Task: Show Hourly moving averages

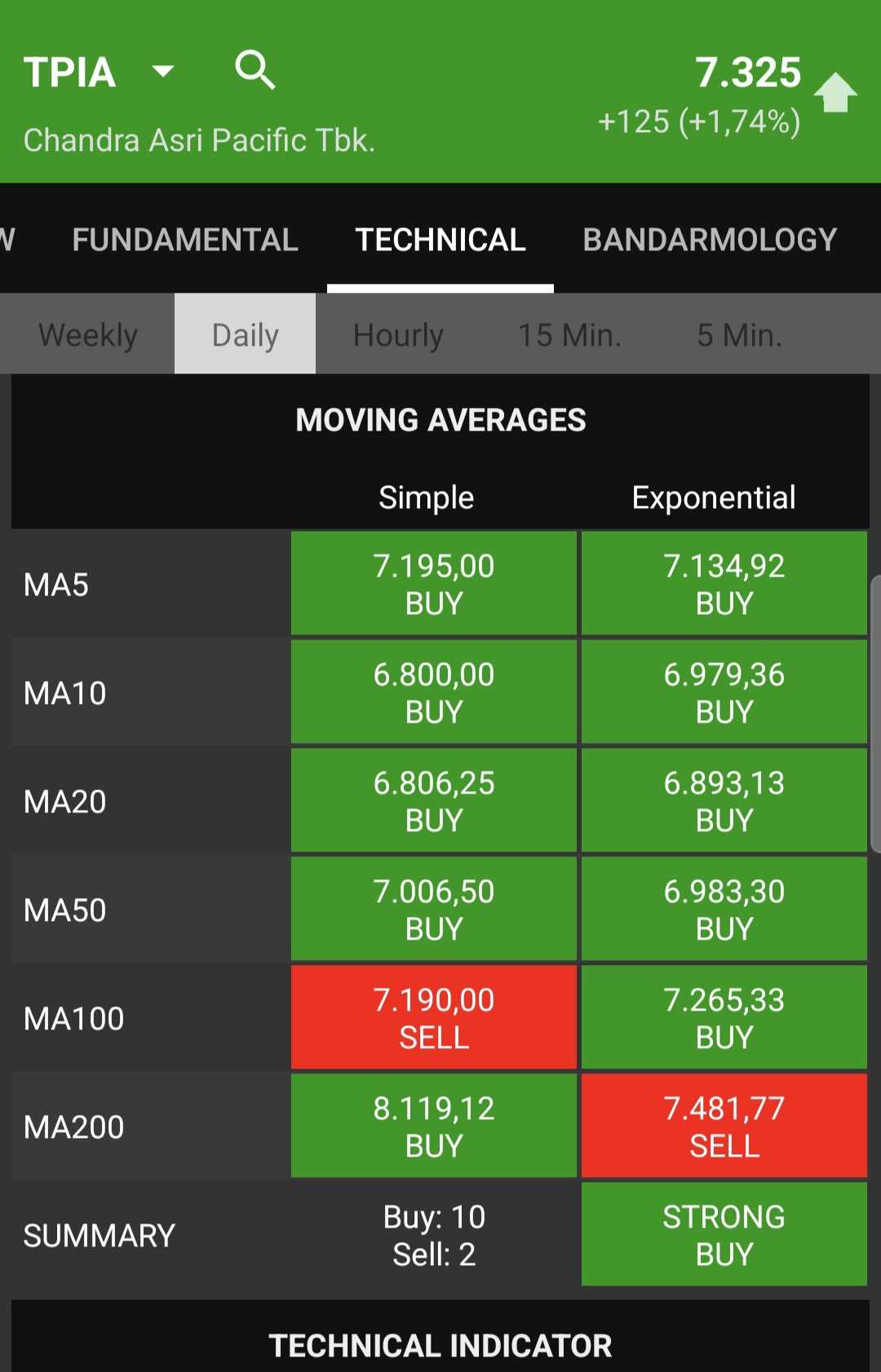Action: pyautogui.click(x=398, y=334)
